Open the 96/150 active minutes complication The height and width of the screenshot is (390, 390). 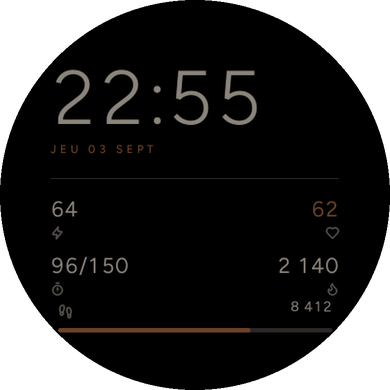tap(90, 276)
